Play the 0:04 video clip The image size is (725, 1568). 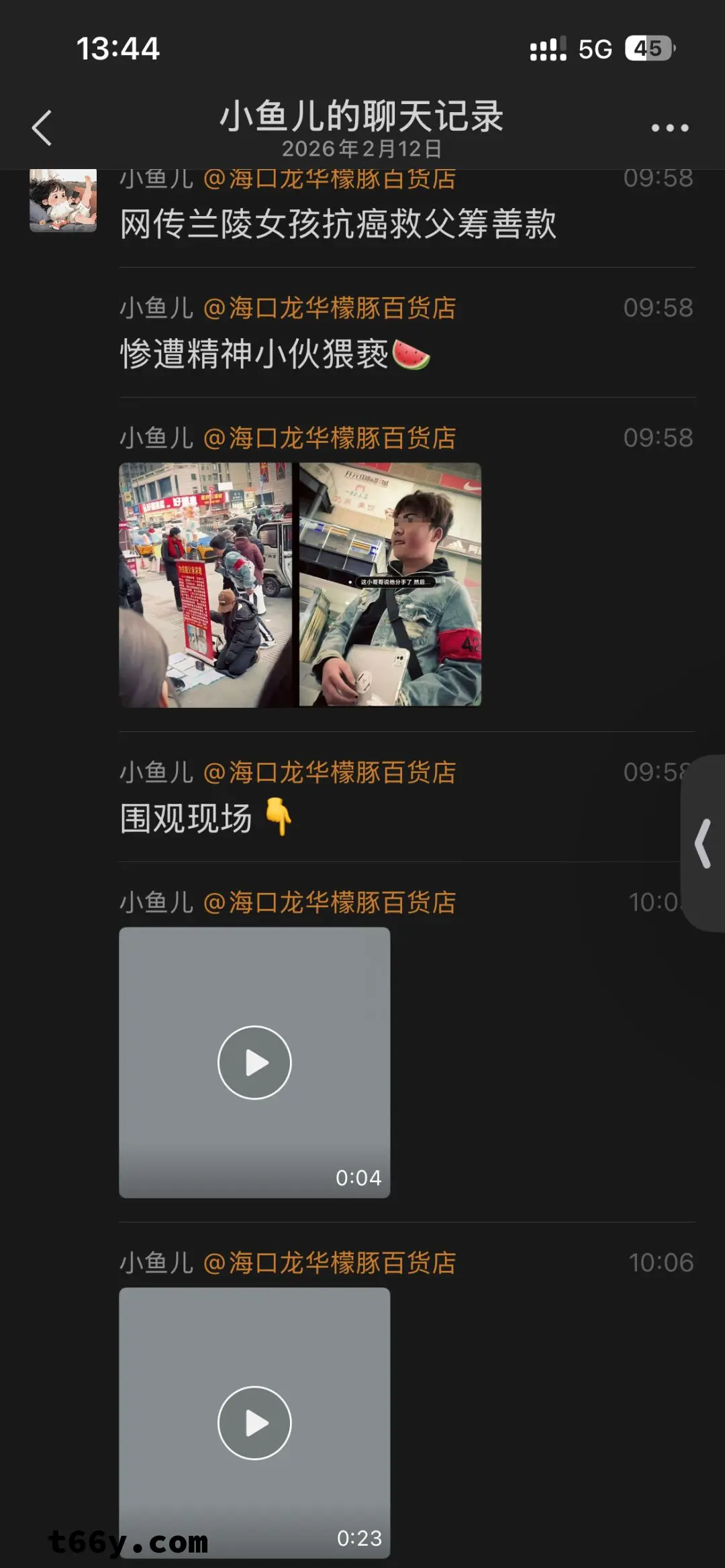point(254,1062)
